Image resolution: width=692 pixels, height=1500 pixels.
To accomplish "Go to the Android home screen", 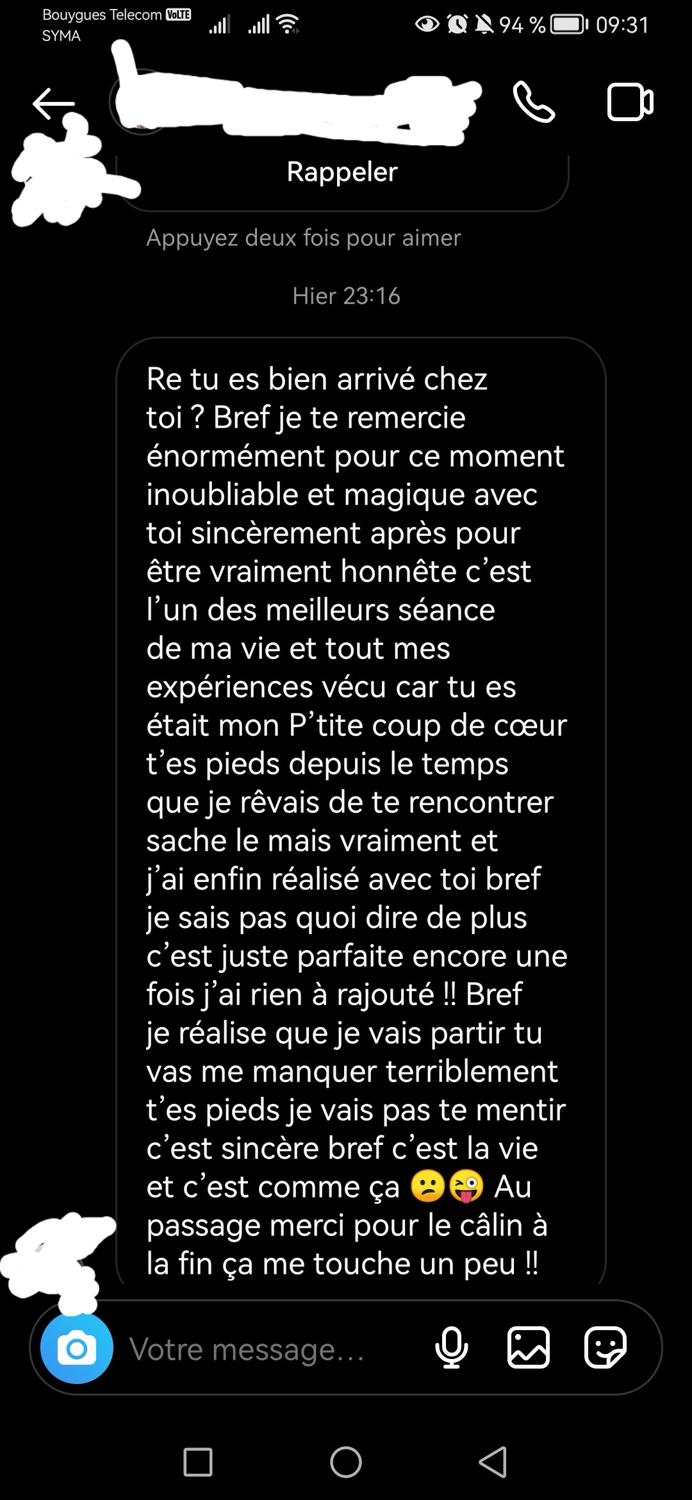I will coord(346,1462).
